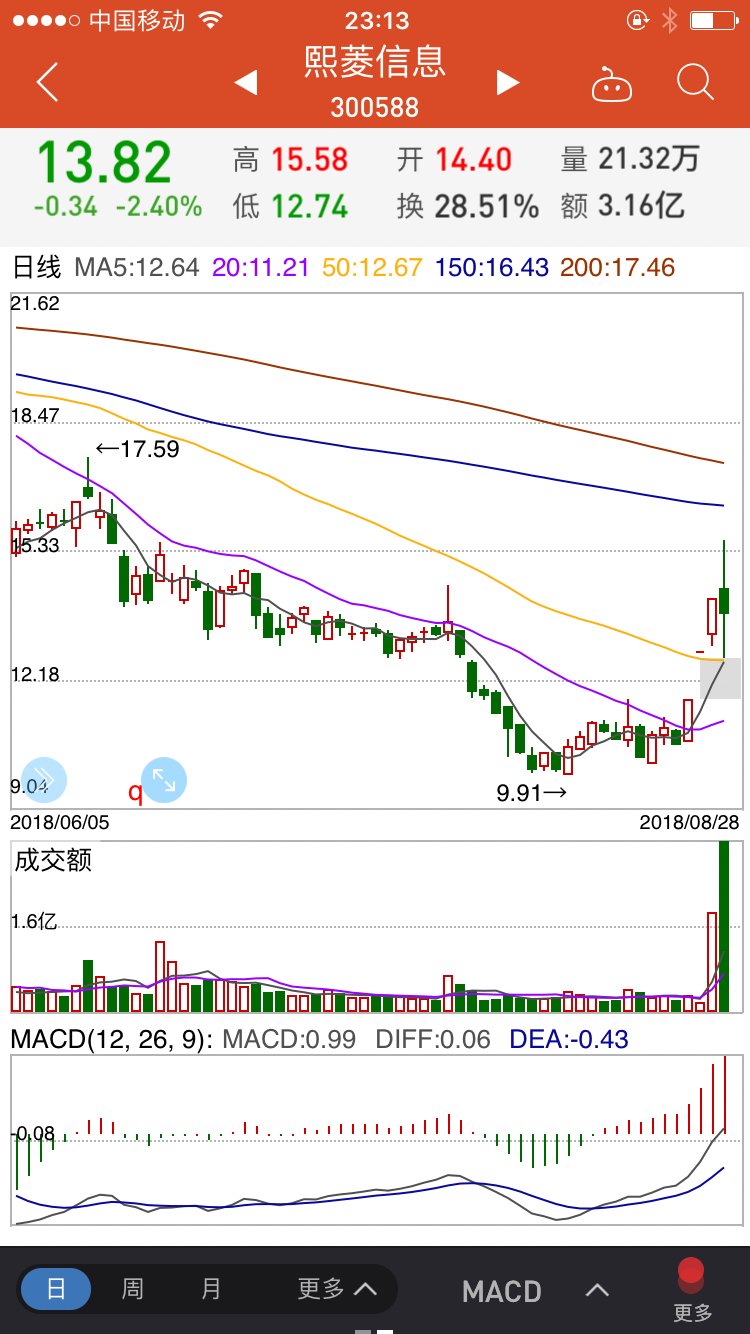Screen dimensions: 750x1334
Task: Select the 日 daily chart tab
Action: tap(56, 1288)
